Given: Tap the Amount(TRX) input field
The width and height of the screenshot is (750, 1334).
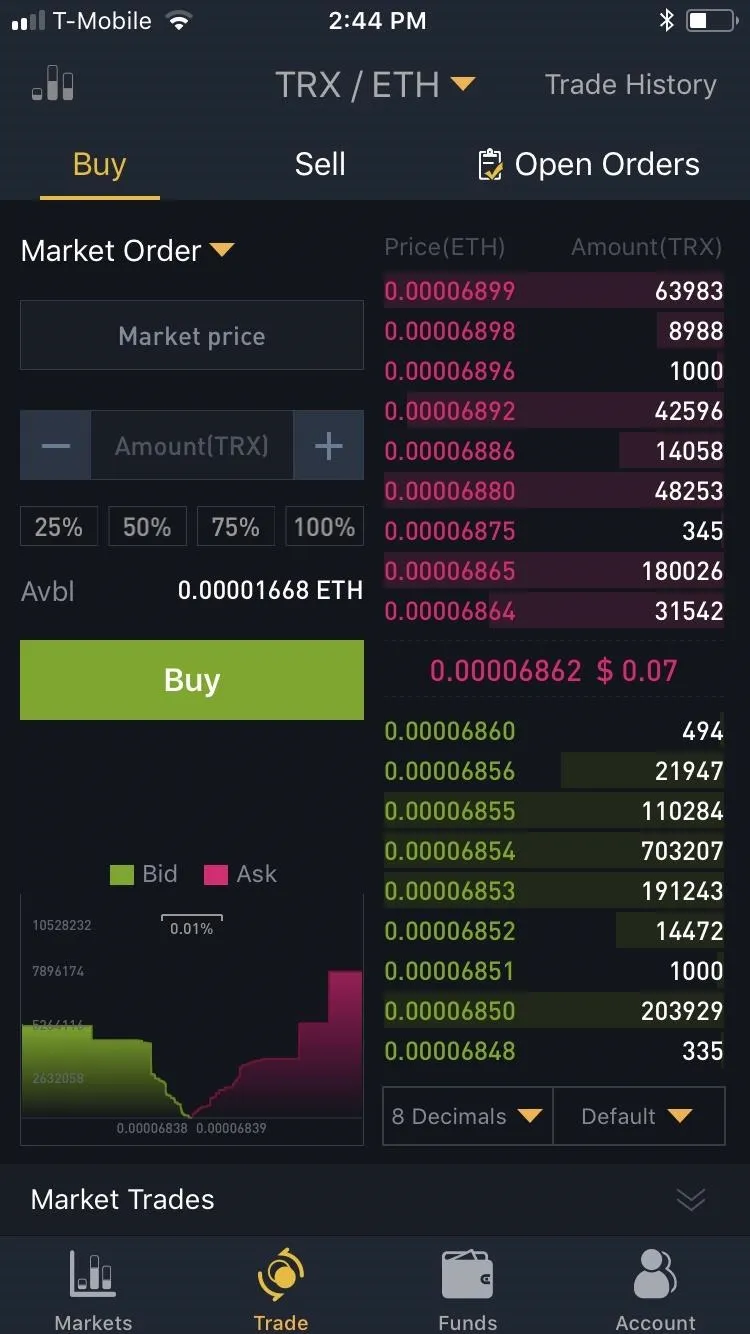Looking at the screenshot, I should (192, 446).
